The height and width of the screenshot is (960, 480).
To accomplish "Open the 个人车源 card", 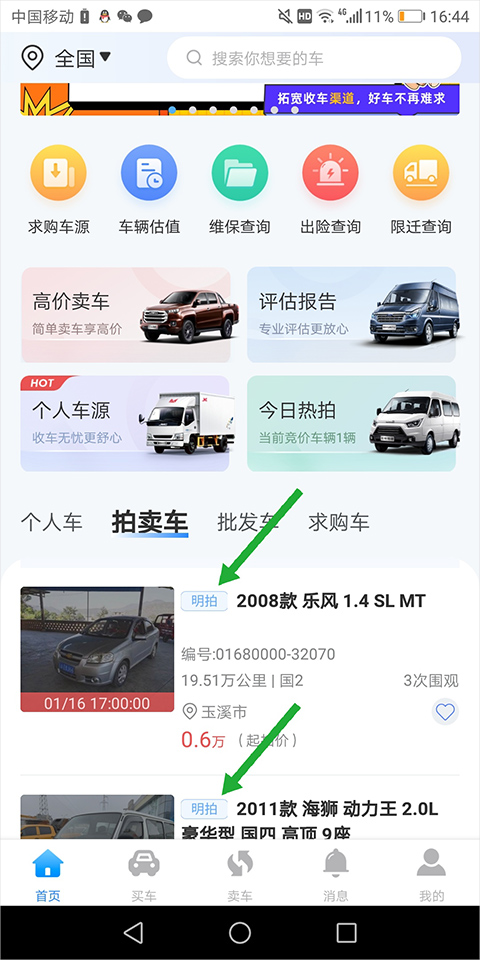I will click(x=125, y=424).
